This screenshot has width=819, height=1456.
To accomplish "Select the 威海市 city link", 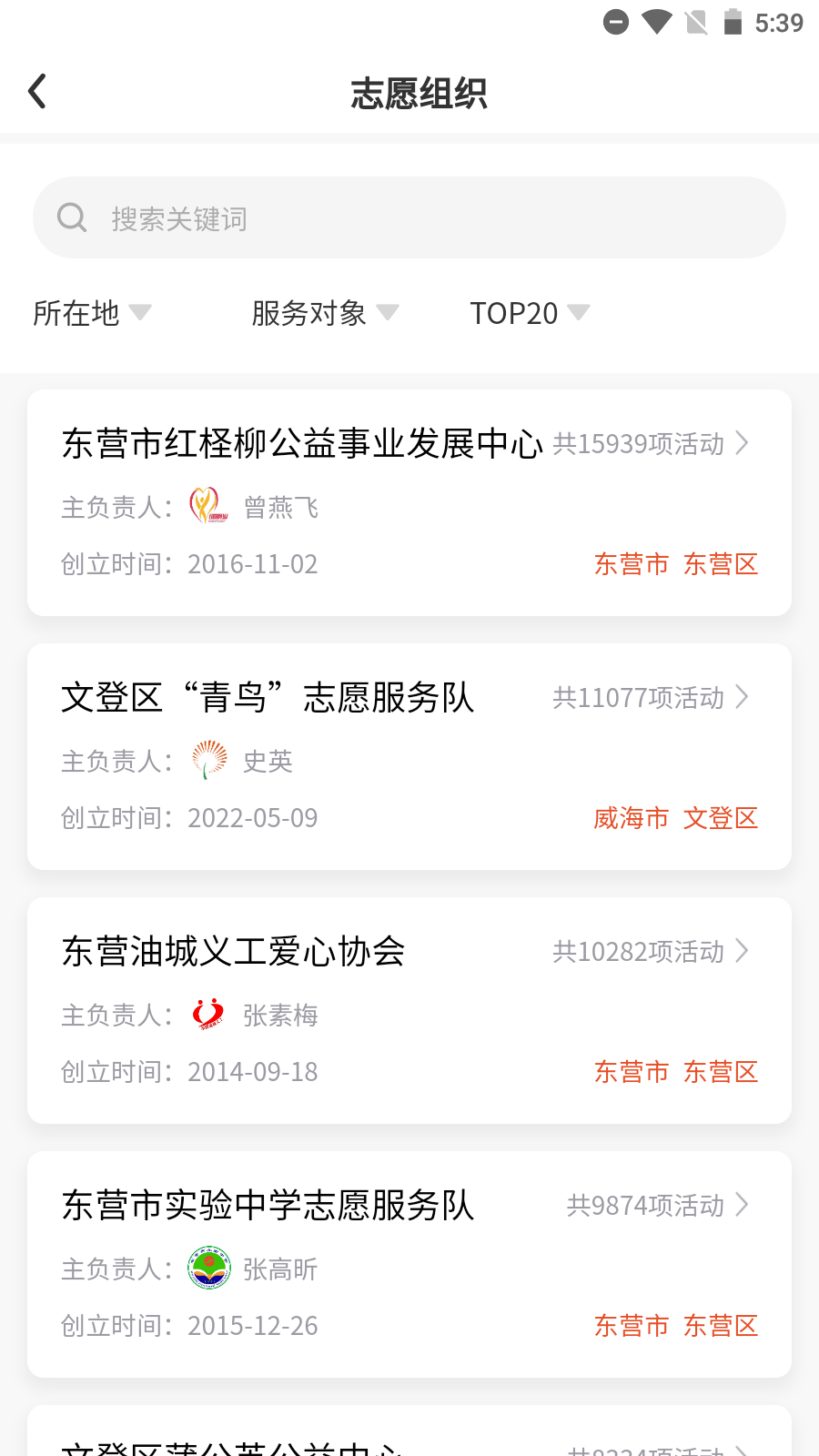I will coord(632,818).
